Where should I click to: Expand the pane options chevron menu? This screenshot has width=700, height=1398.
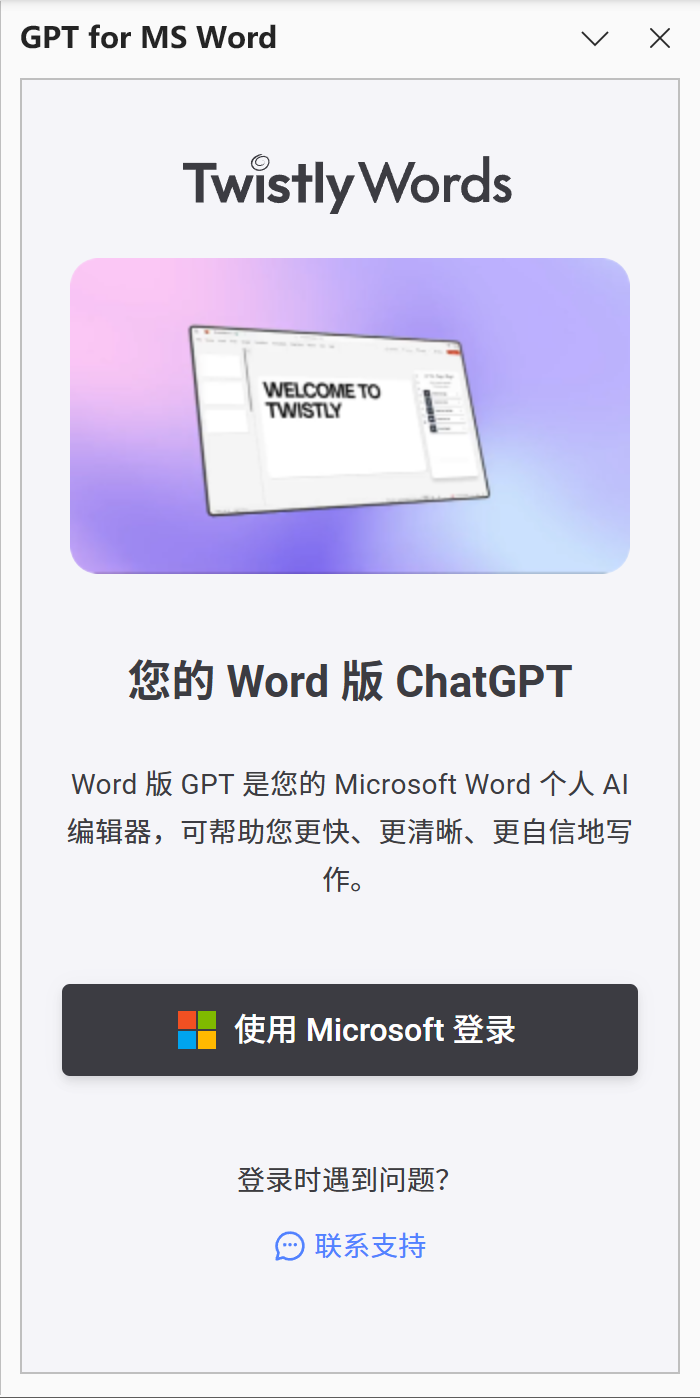pos(595,38)
